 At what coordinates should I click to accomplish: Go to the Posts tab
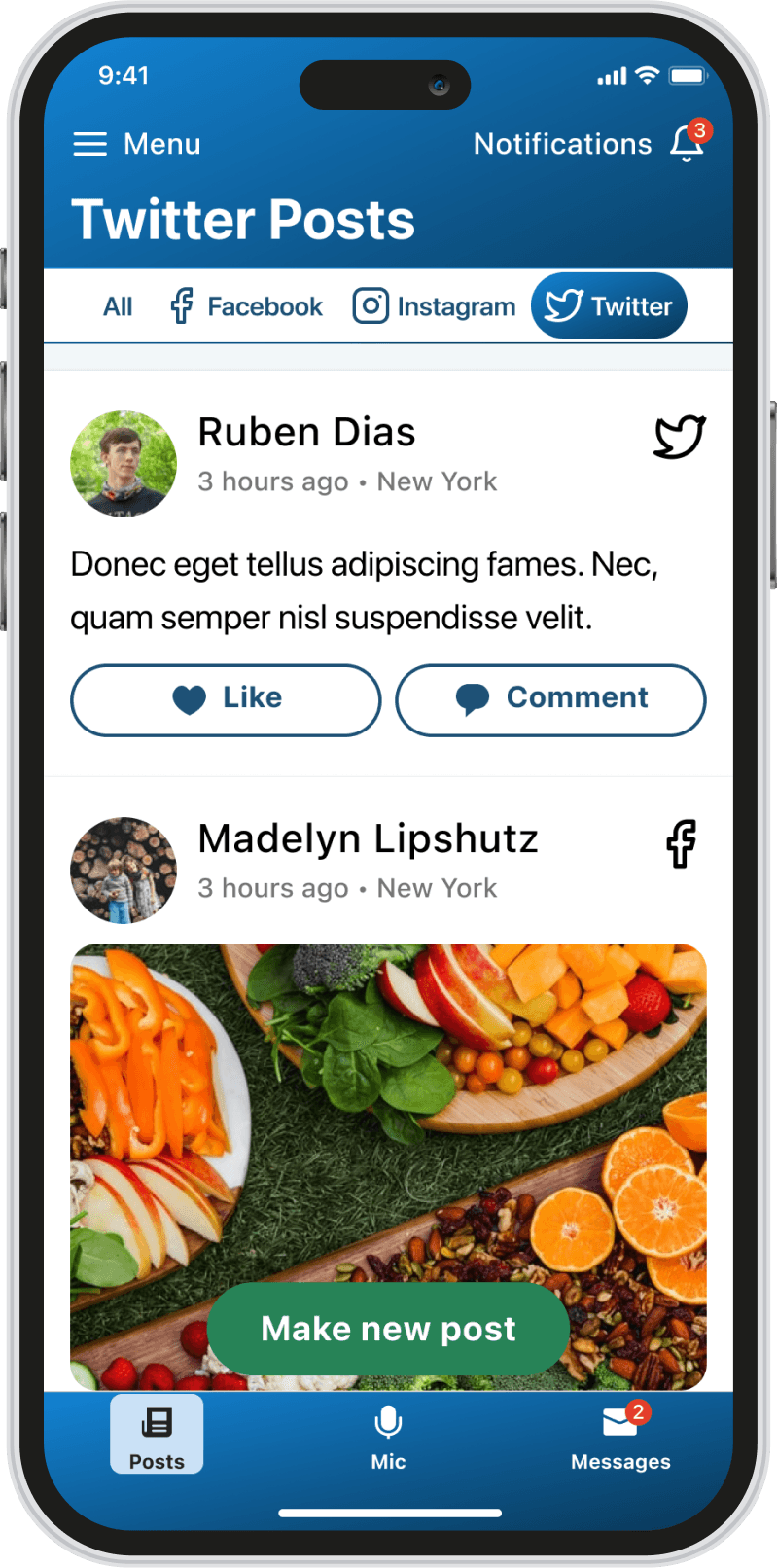coord(157,1435)
